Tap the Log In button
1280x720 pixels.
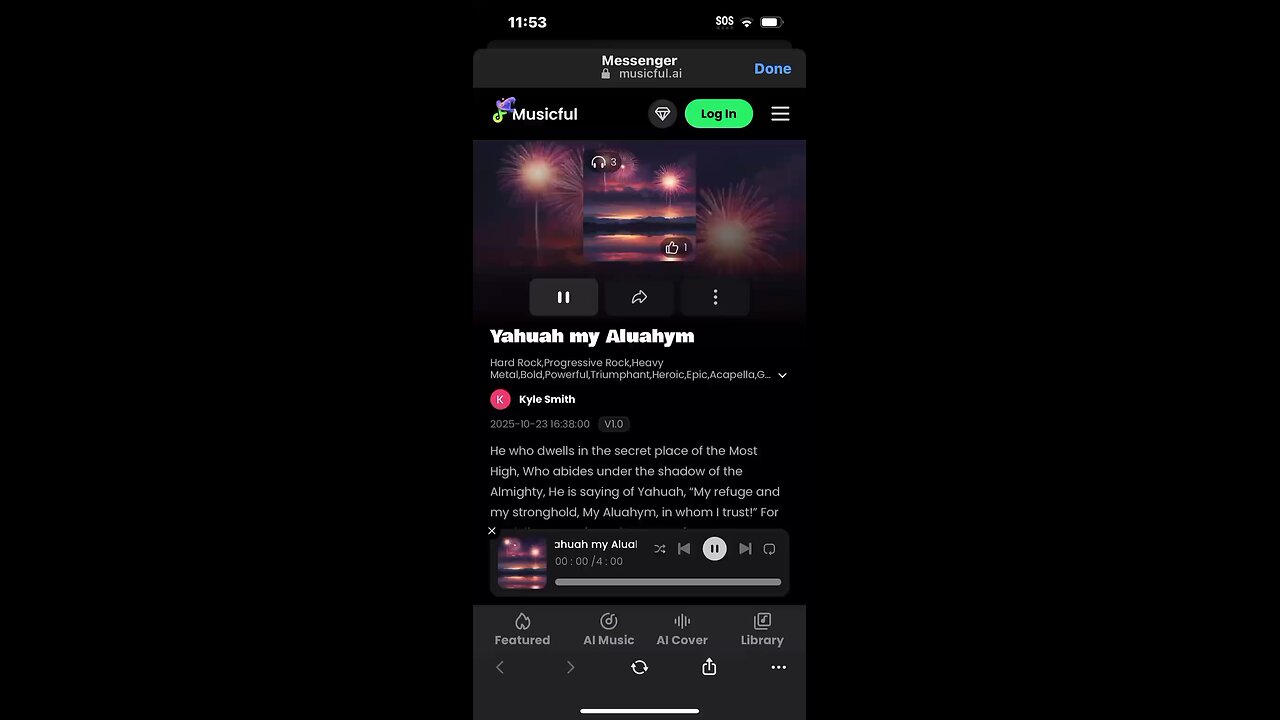(718, 114)
